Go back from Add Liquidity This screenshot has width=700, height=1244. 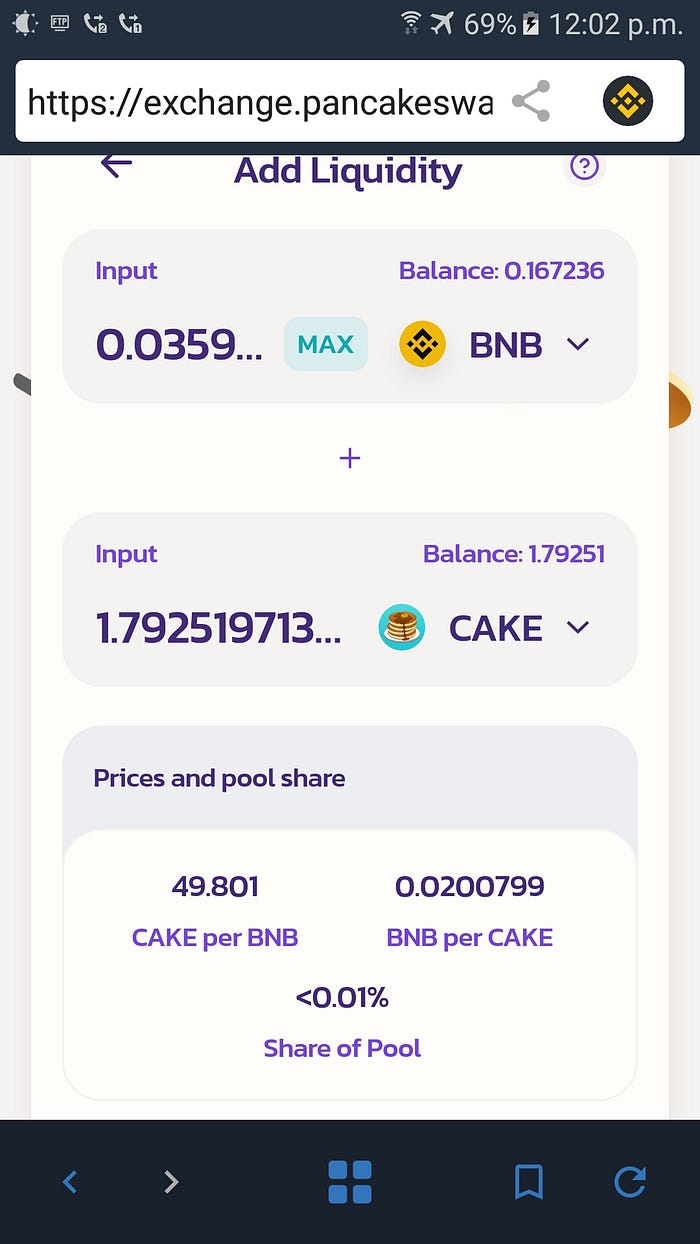click(x=116, y=166)
